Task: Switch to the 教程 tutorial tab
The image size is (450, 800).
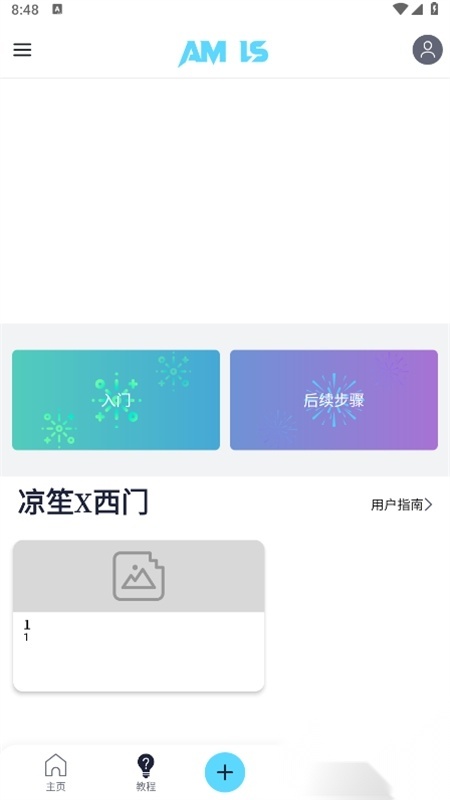Action: (x=145, y=772)
